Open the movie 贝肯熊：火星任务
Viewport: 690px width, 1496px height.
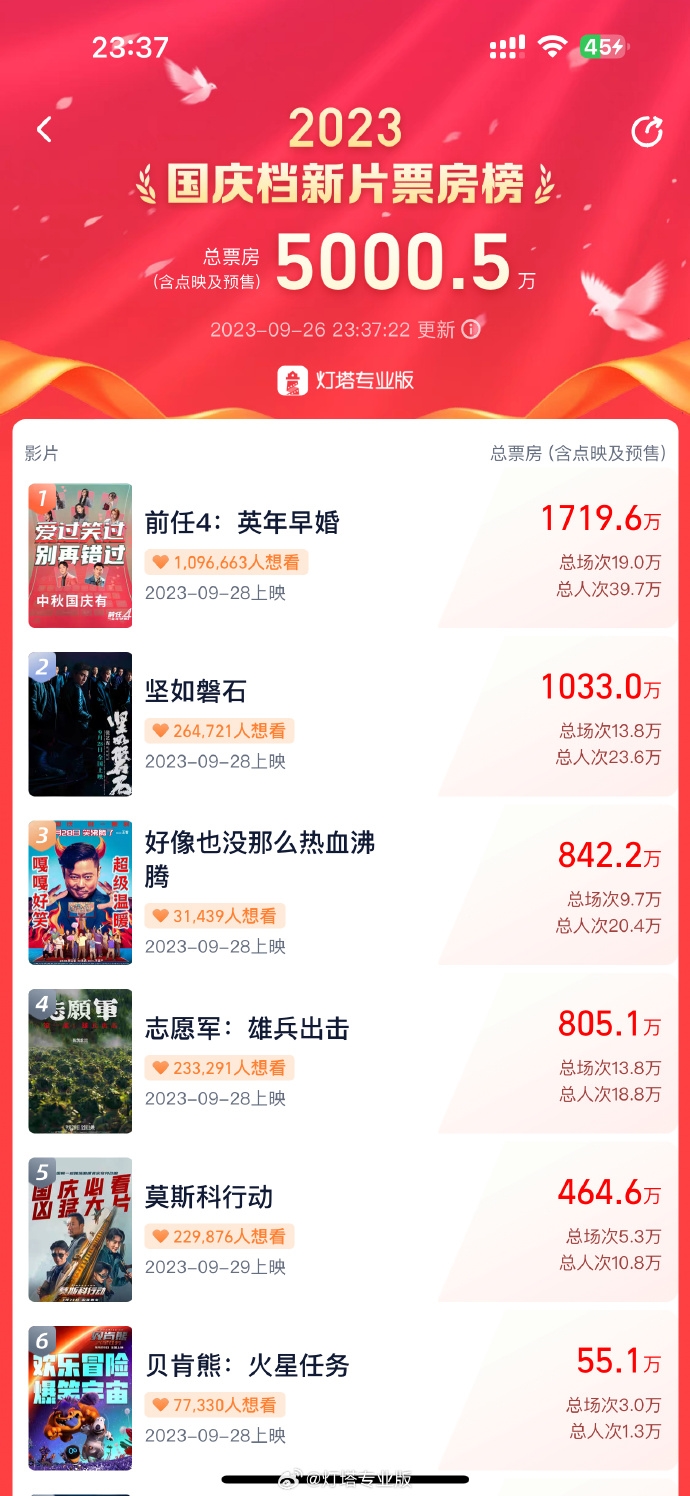click(247, 1365)
